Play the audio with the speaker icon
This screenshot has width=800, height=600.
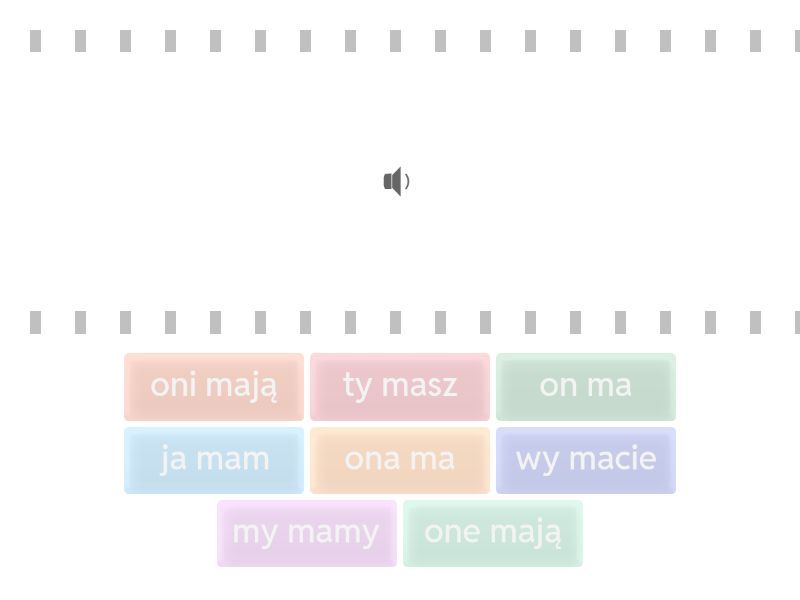396,181
